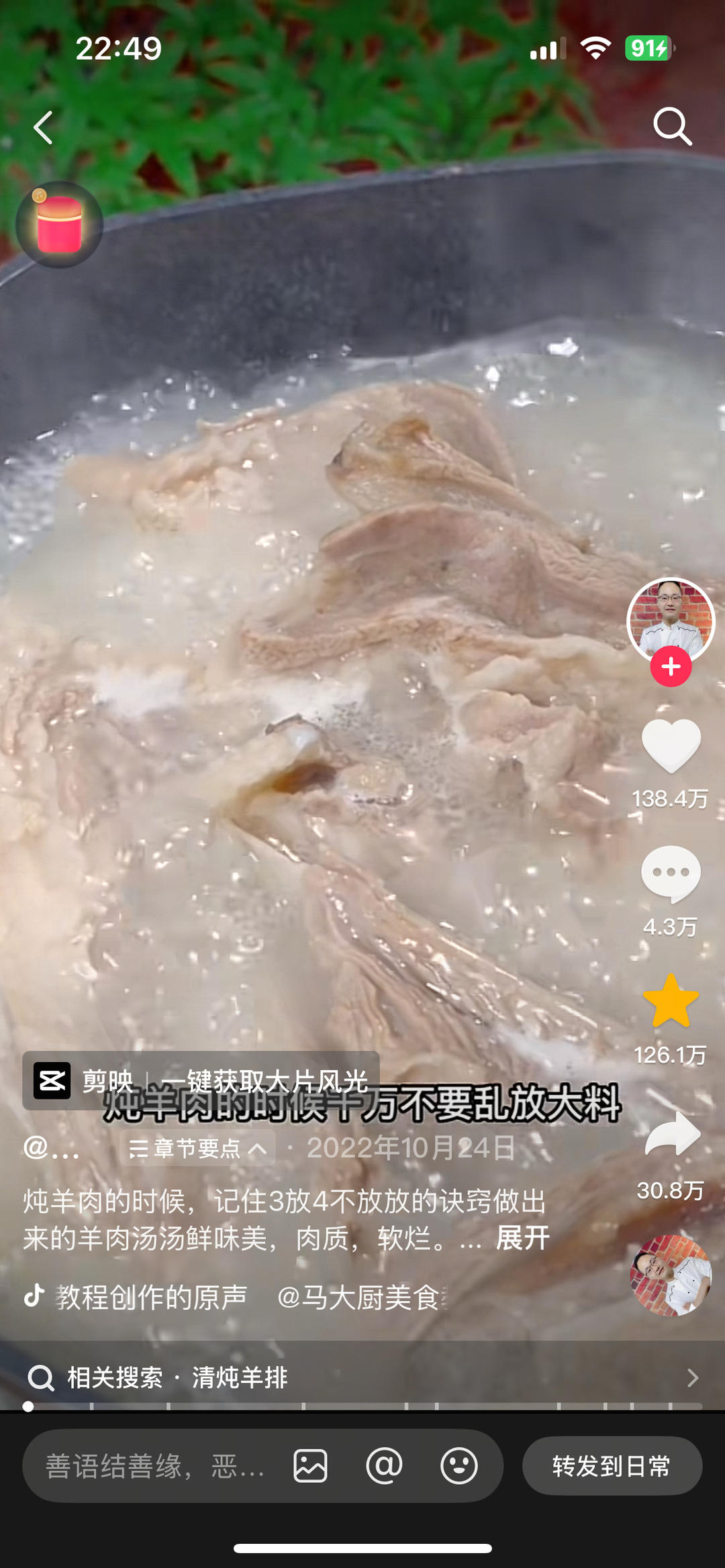Viewport: 725px width, 1568px height.
Task: Open the original sound 教程创作的原声
Action: tap(151, 1297)
